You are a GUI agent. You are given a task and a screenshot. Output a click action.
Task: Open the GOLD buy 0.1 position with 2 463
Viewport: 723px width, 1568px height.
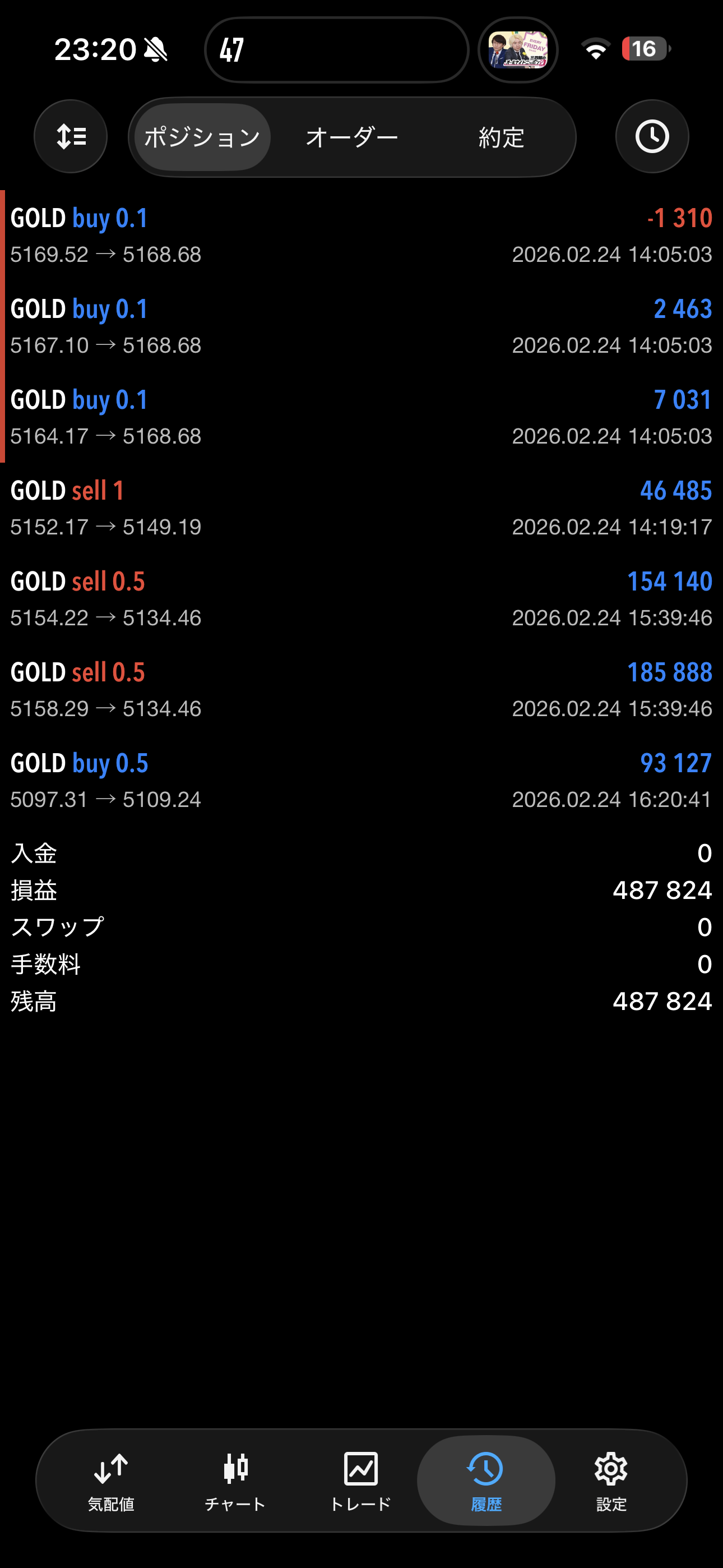point(361,326)
